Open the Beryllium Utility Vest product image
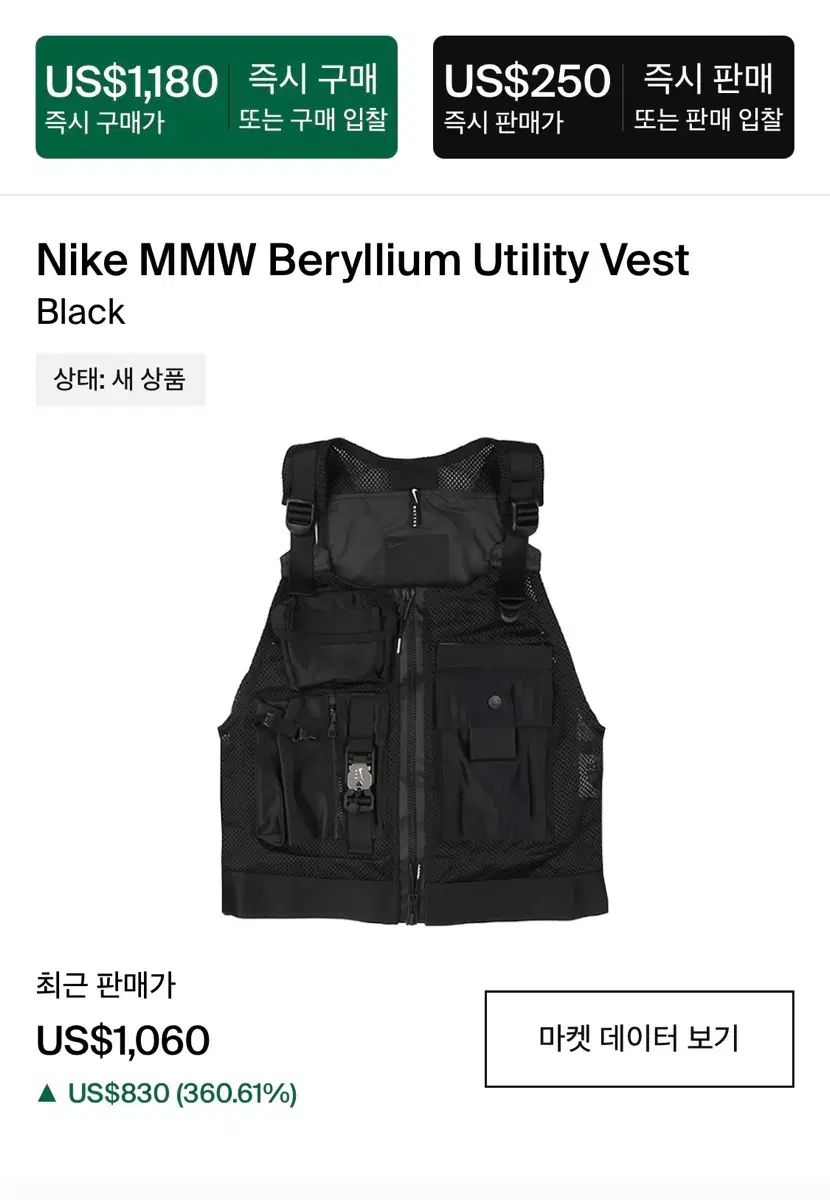 coord(414,679)
